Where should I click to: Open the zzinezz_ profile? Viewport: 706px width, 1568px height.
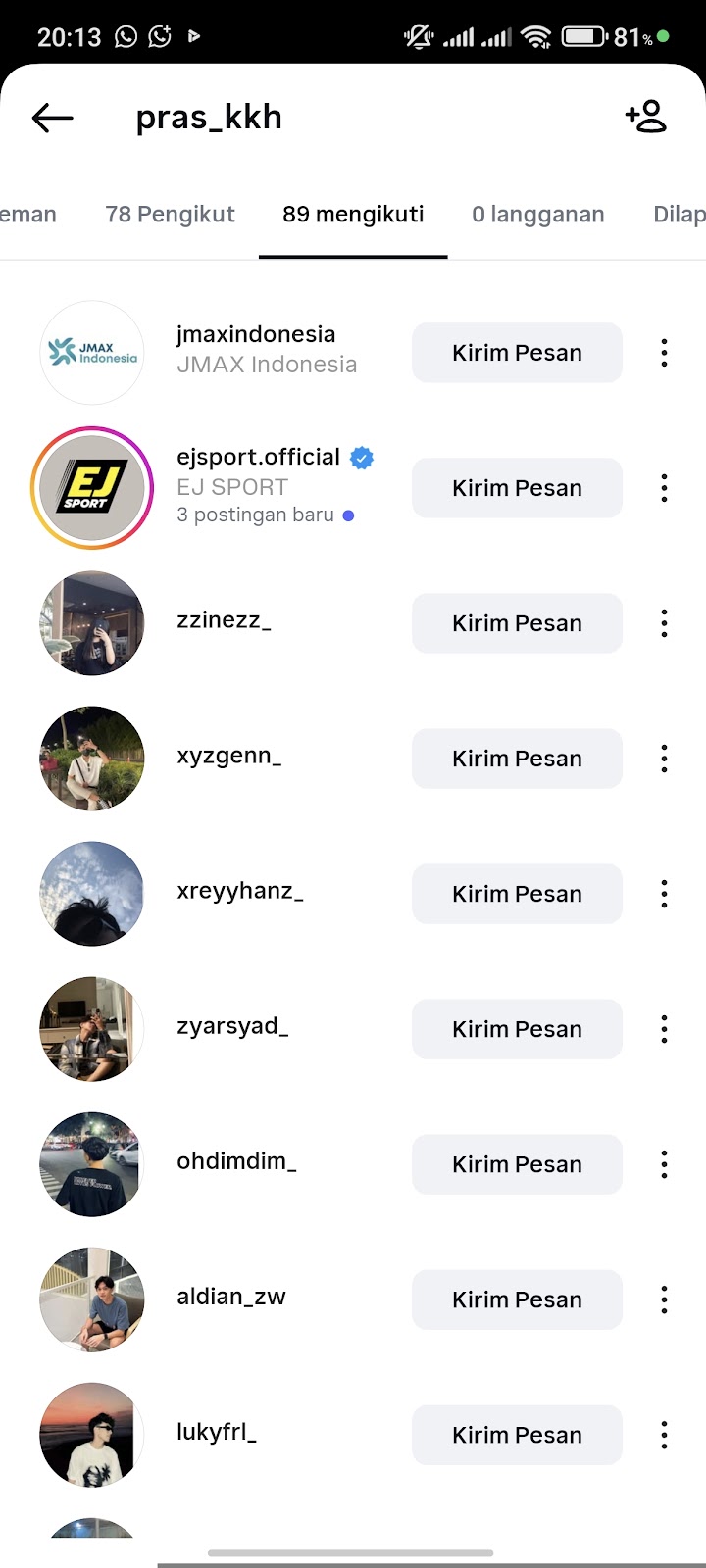224,621
